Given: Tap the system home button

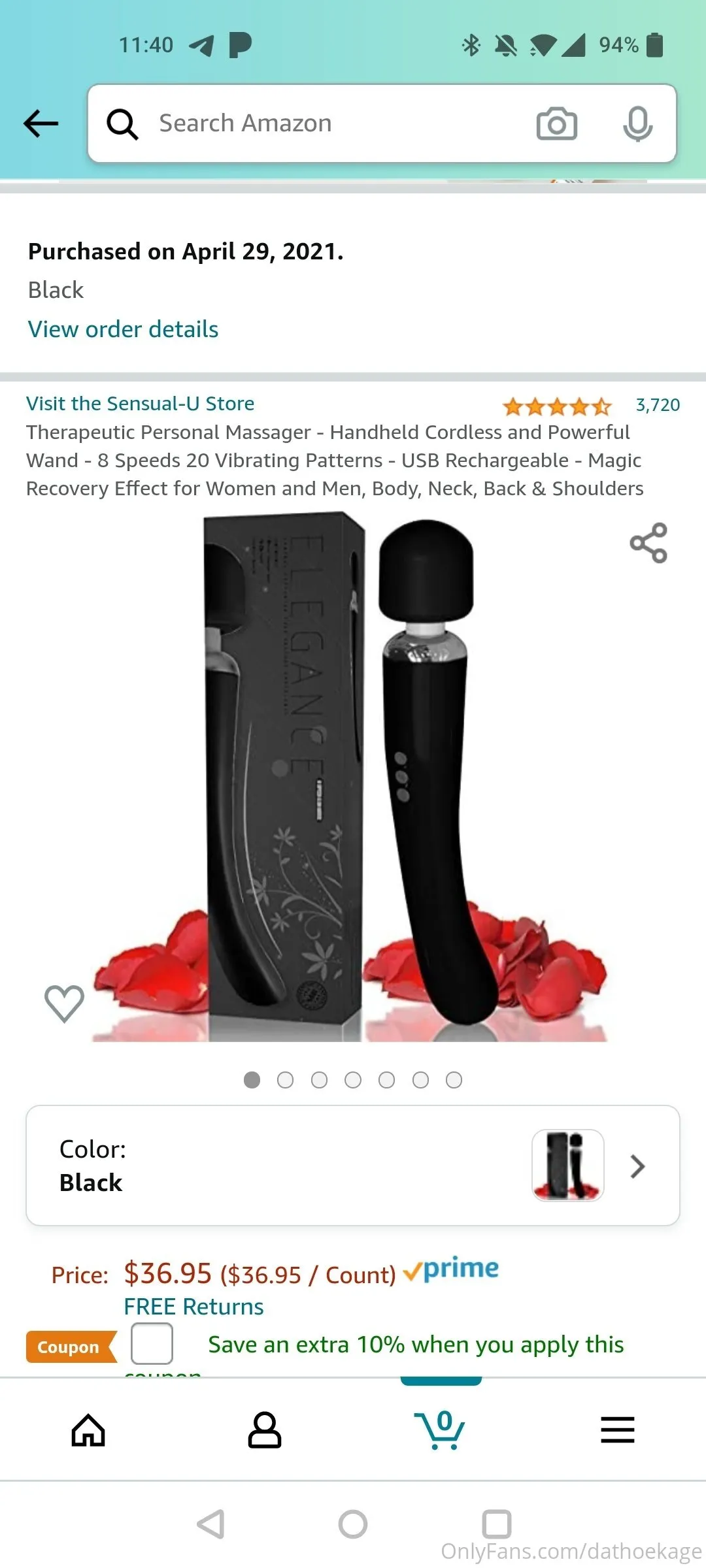Looking at the screenshot, I should point(353,1524).
